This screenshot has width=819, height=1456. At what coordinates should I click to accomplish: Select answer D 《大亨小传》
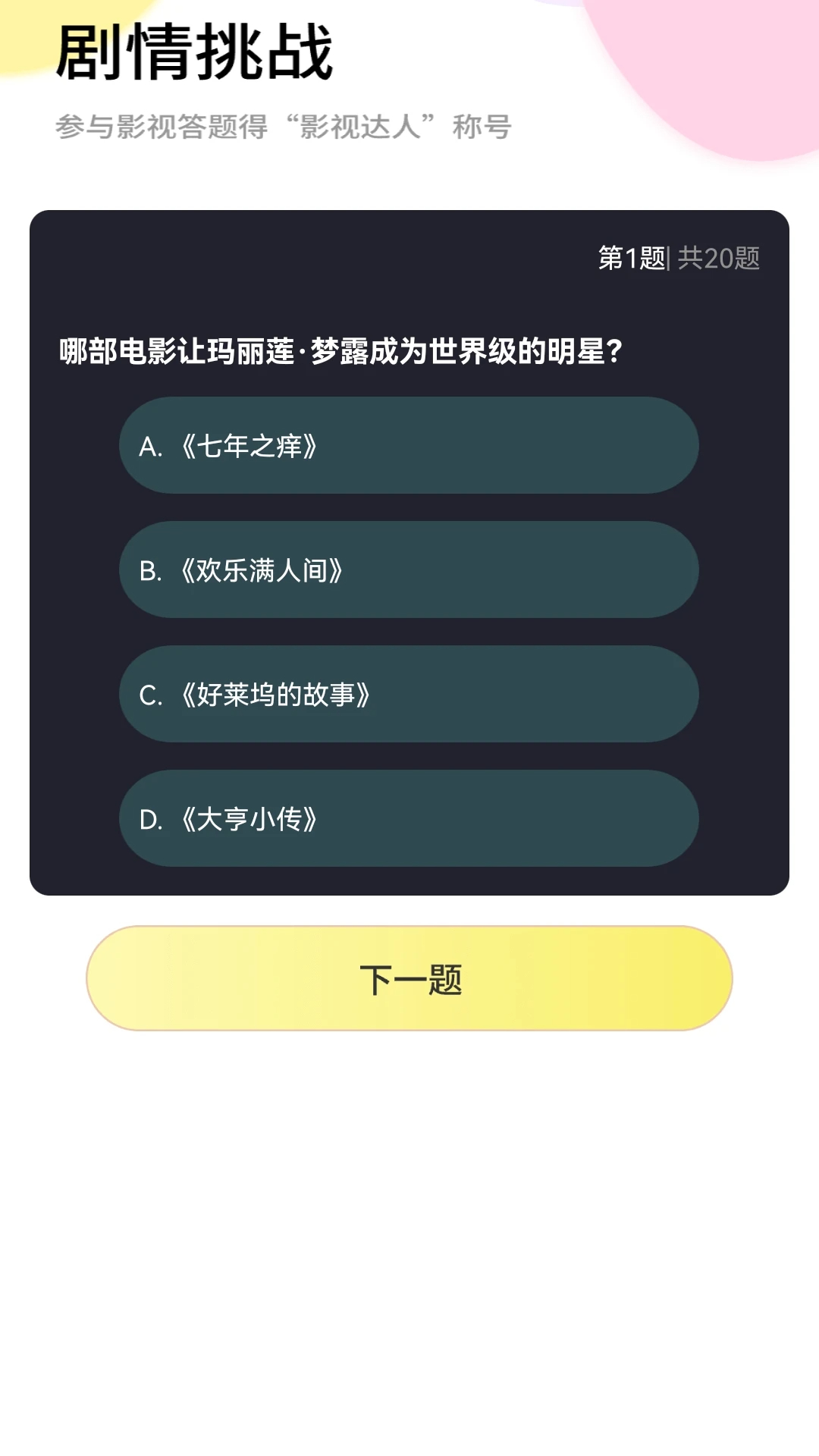point(409,820)
